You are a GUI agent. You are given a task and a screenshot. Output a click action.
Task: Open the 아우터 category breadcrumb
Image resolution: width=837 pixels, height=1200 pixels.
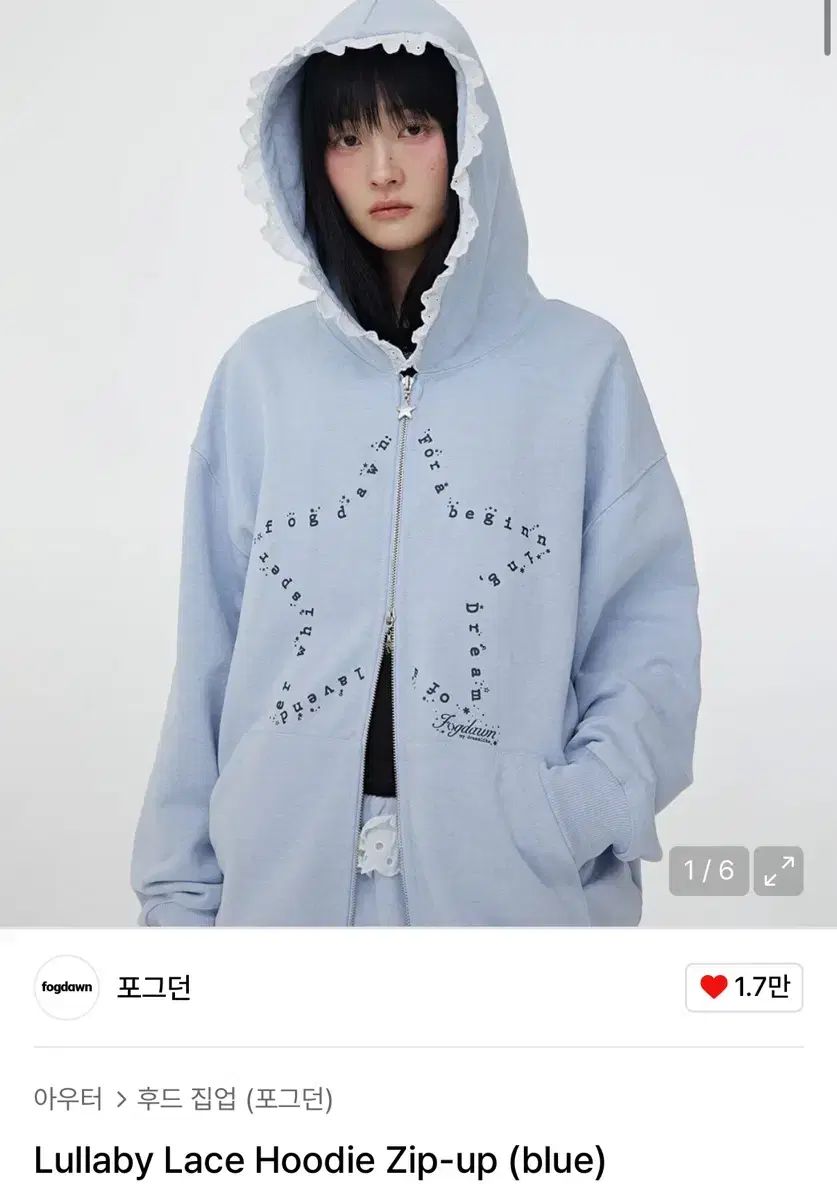(x=68, y=1100)
